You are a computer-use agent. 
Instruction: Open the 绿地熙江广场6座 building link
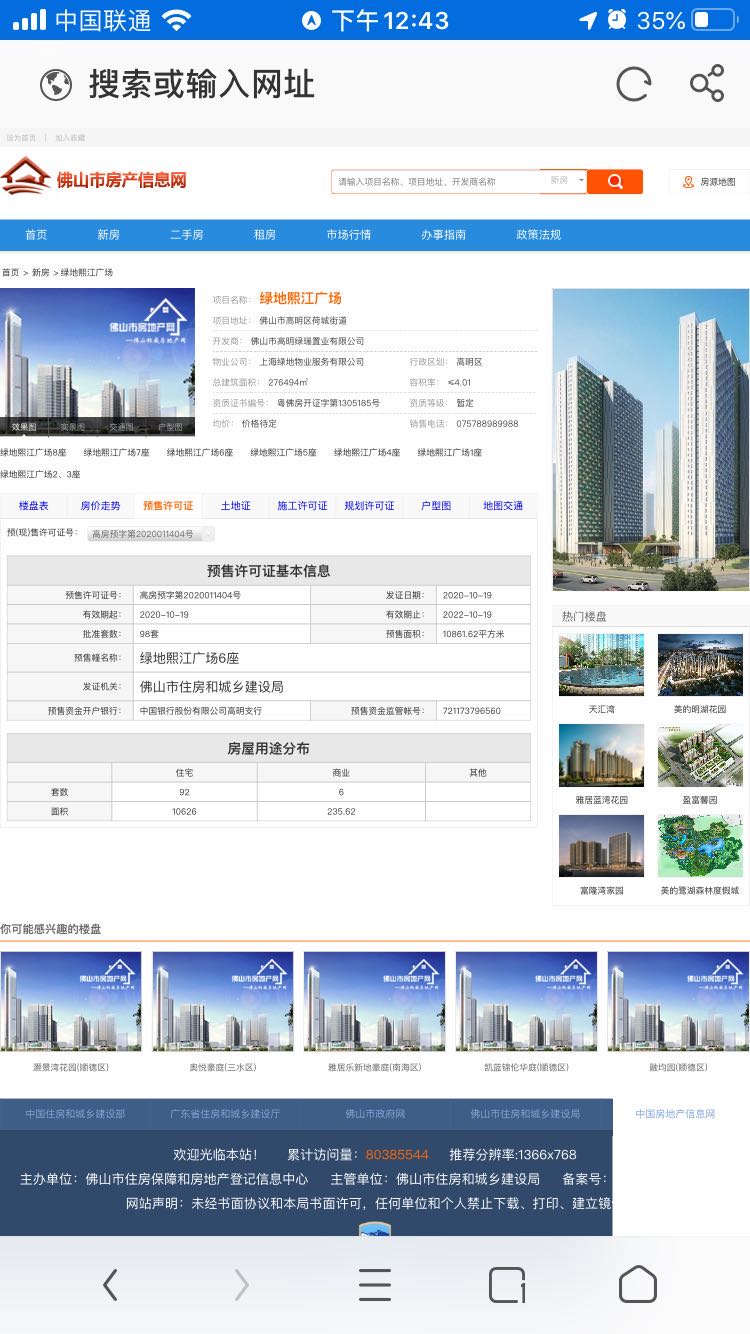click(x=199, y=453)
